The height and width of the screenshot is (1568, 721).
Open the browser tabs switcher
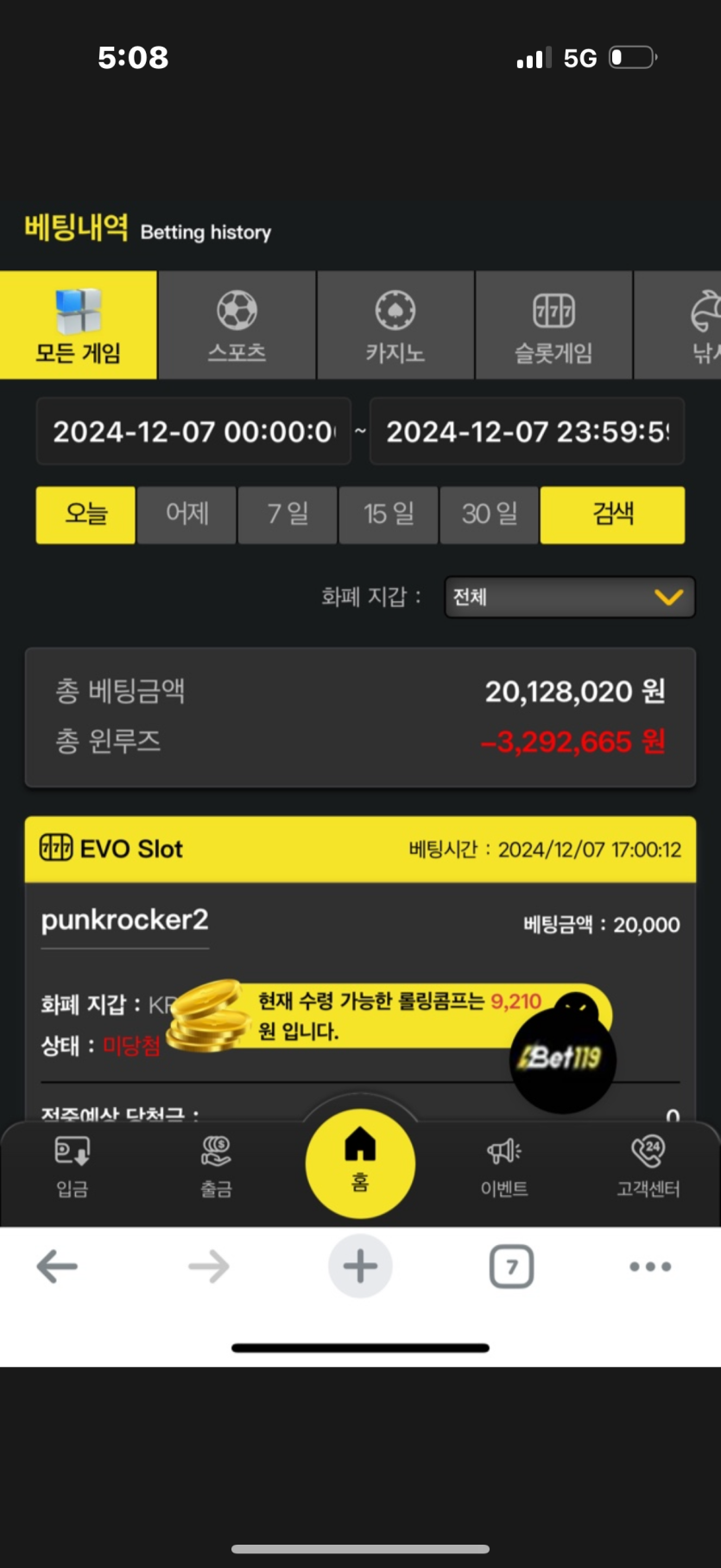[x=511, y=1267]
